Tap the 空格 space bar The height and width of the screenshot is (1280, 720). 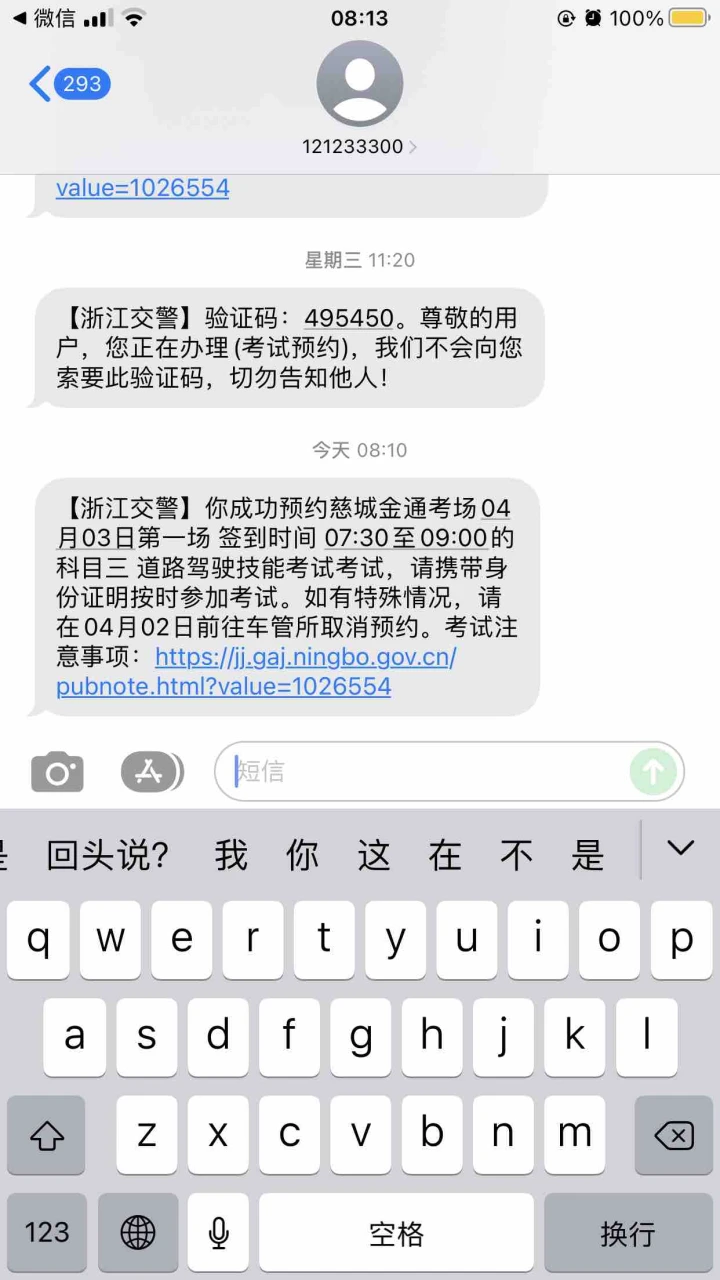397,1232
